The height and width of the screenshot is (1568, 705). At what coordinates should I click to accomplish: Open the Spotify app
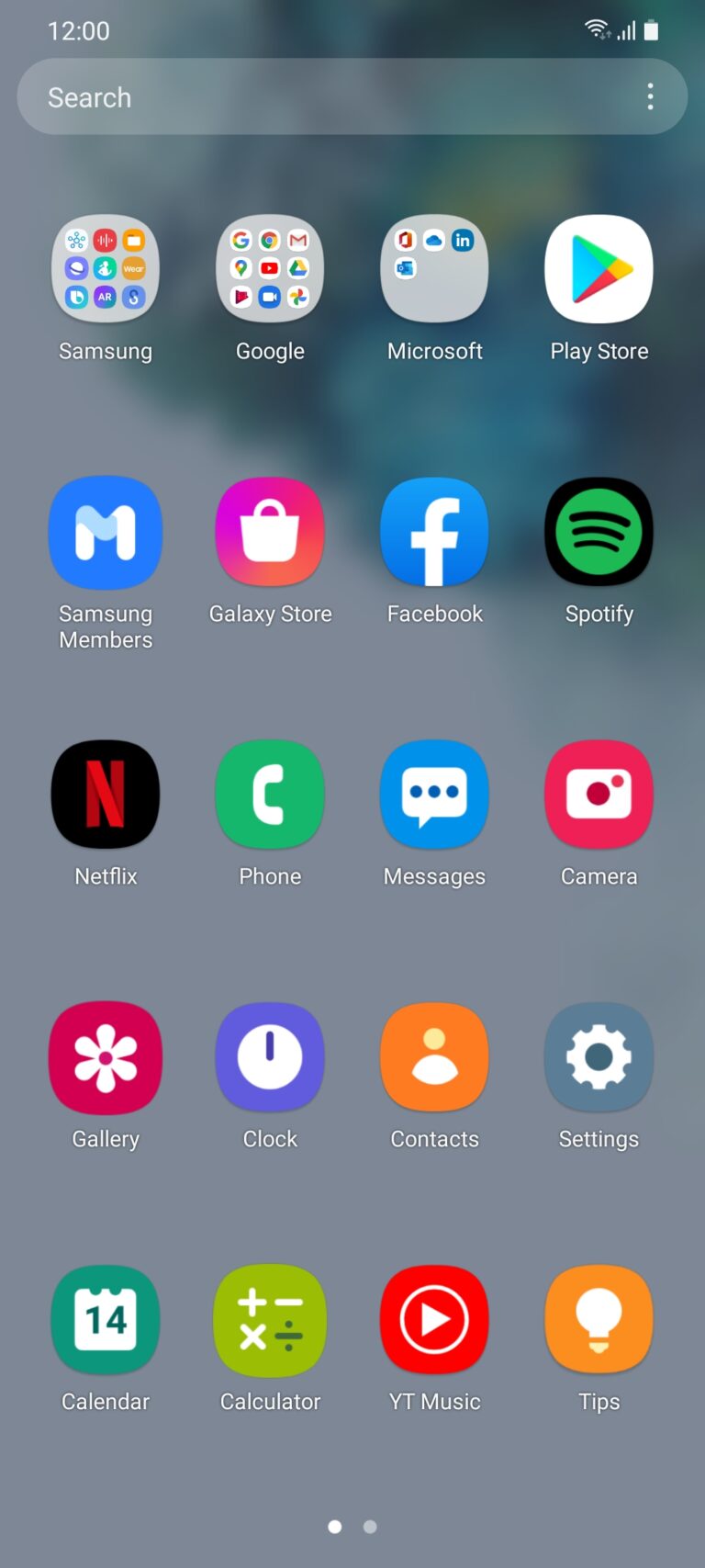tap(599, 532)
